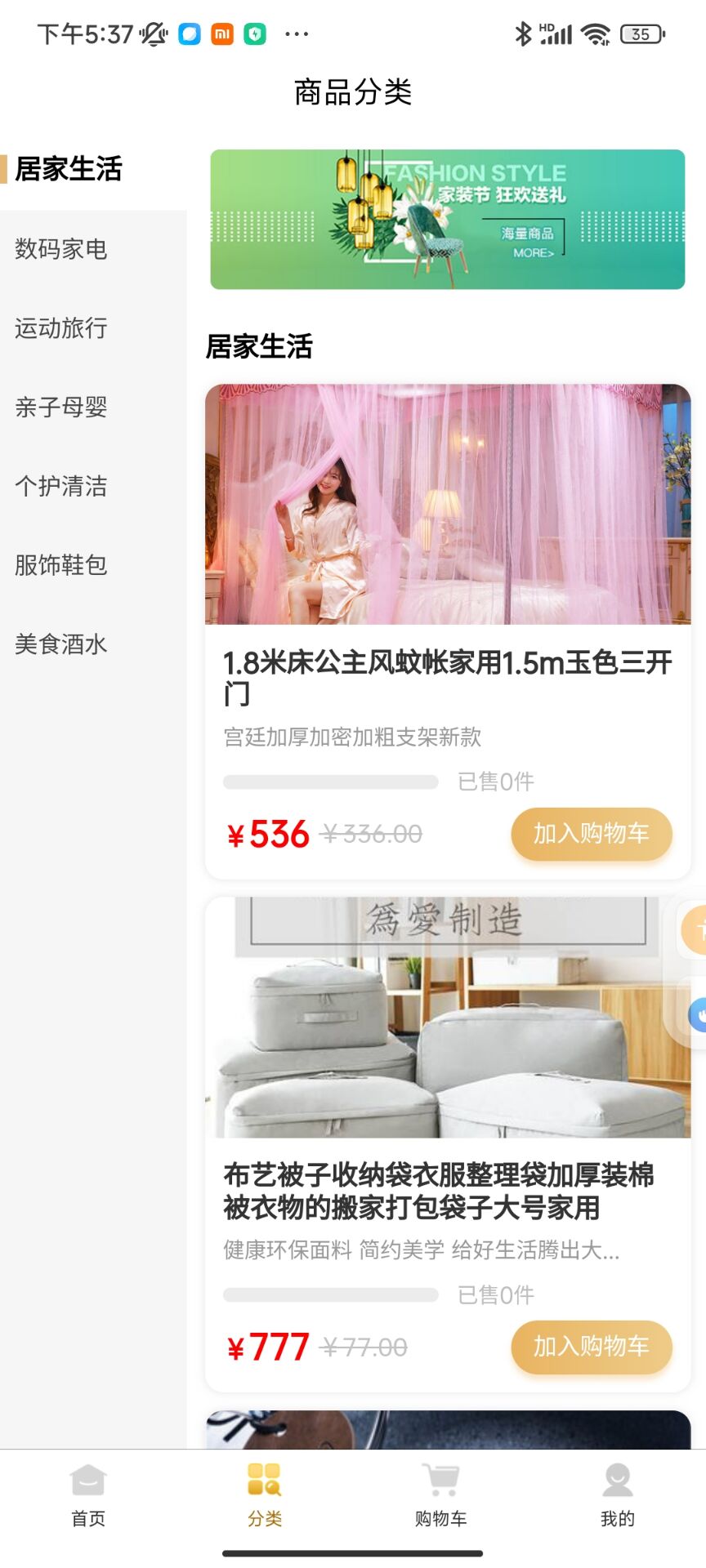
Task: Open the 家装节 狂欢送礼 banner
Action: point(447,219)
